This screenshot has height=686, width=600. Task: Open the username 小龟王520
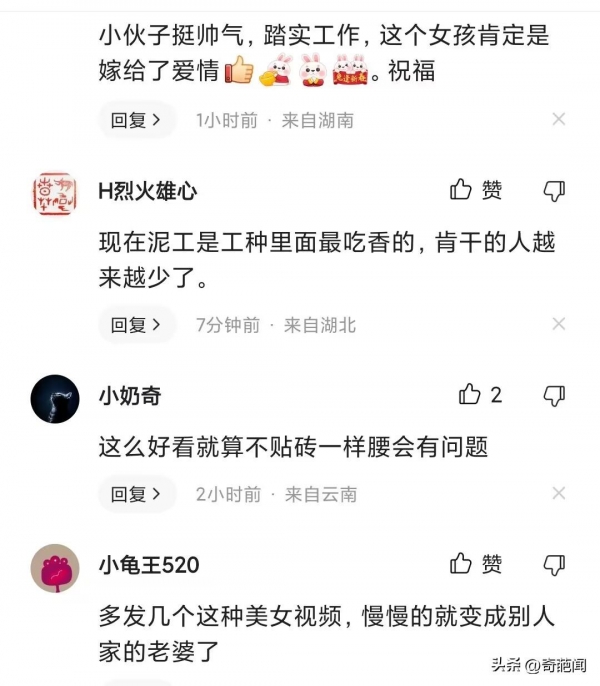(148, 565)
